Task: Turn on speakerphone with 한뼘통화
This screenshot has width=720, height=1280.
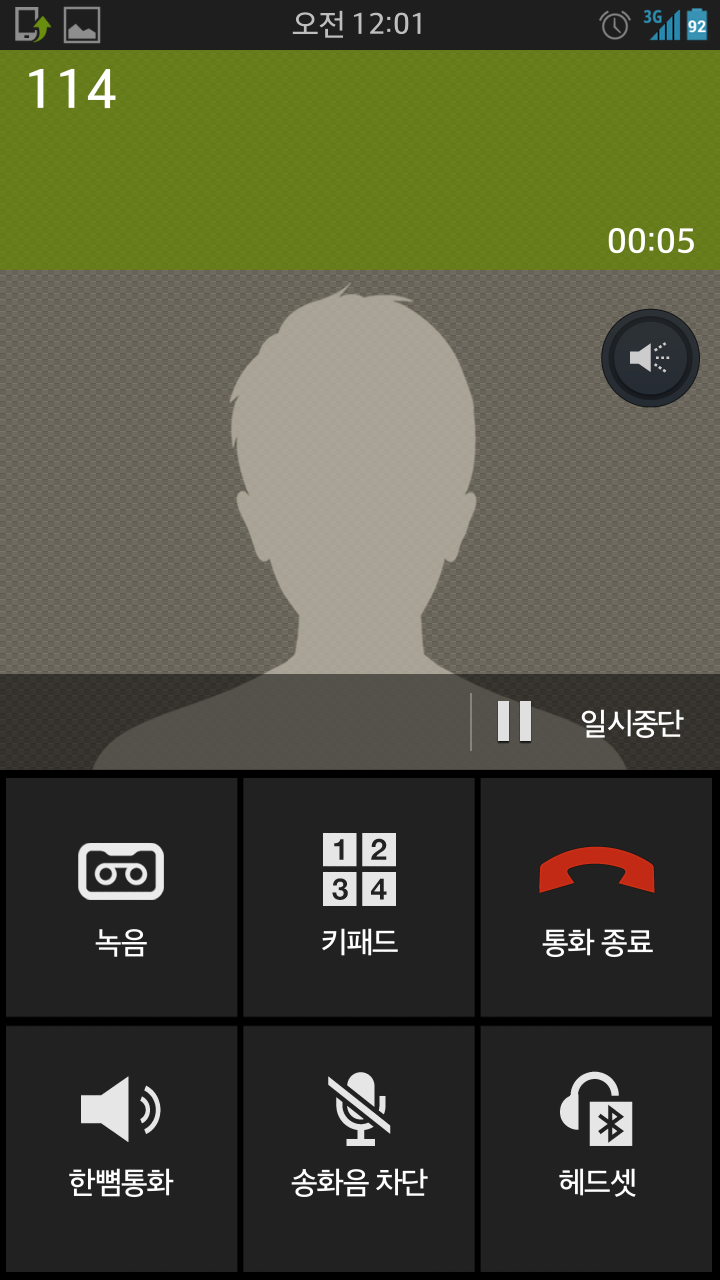Action: (121, 1147)
